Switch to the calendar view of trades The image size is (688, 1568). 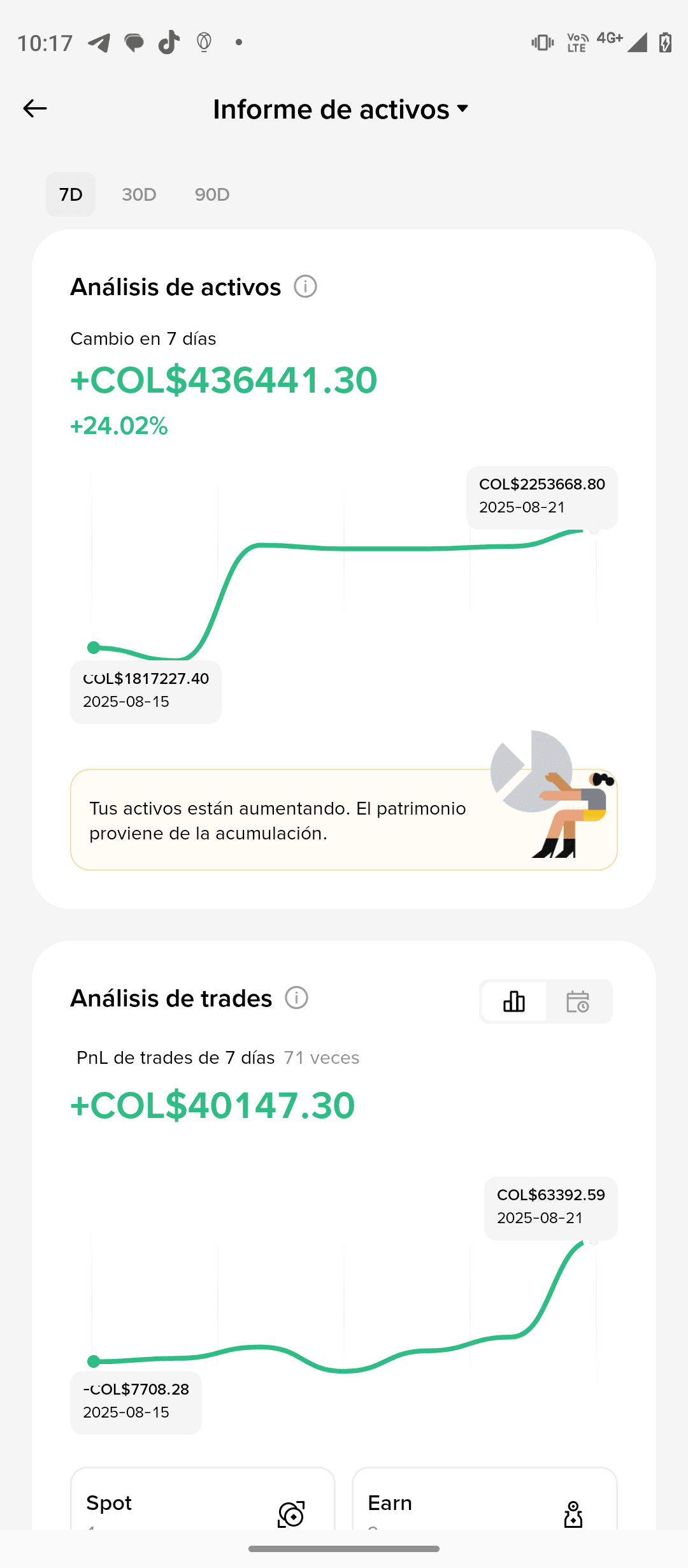pos(578,1001)
